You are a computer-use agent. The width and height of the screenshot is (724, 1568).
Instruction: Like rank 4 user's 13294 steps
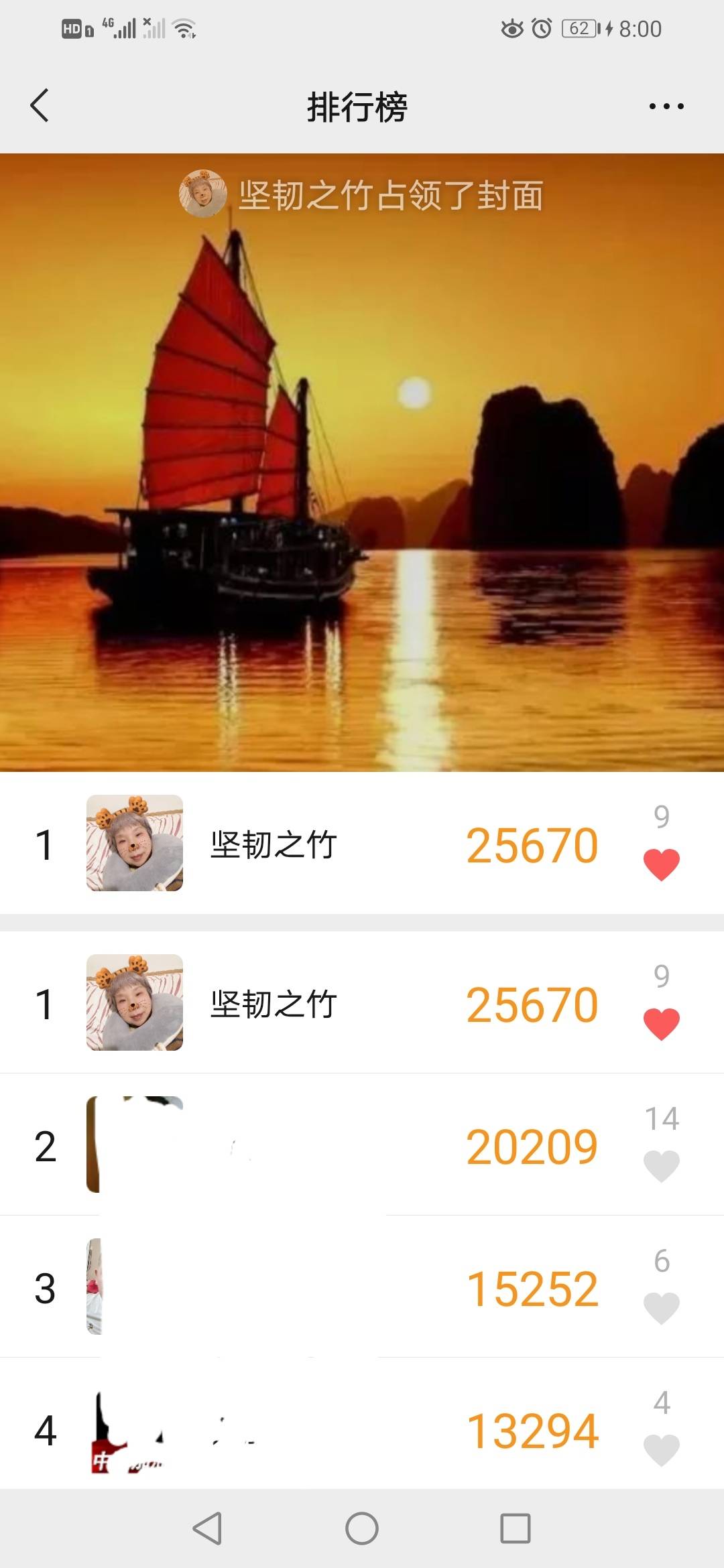(661, 1451)
